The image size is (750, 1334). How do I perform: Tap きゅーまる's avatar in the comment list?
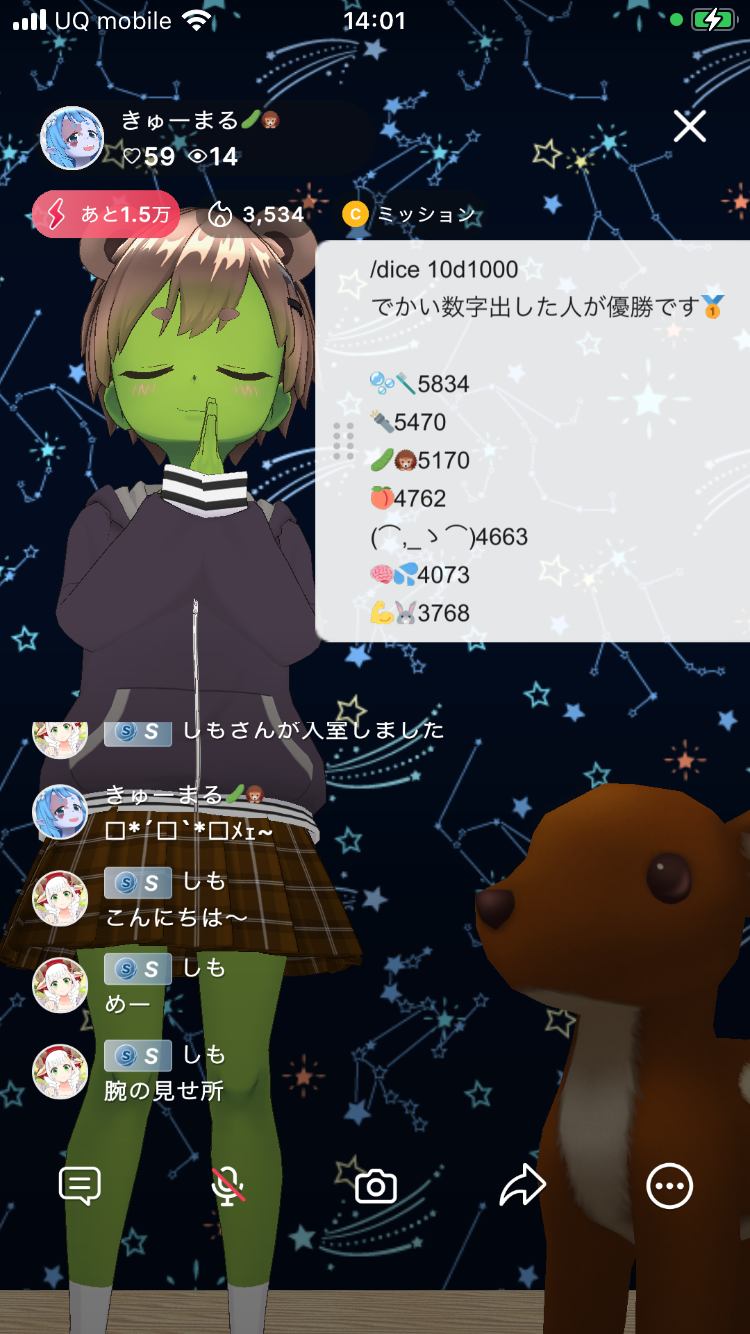click(60, 811)
